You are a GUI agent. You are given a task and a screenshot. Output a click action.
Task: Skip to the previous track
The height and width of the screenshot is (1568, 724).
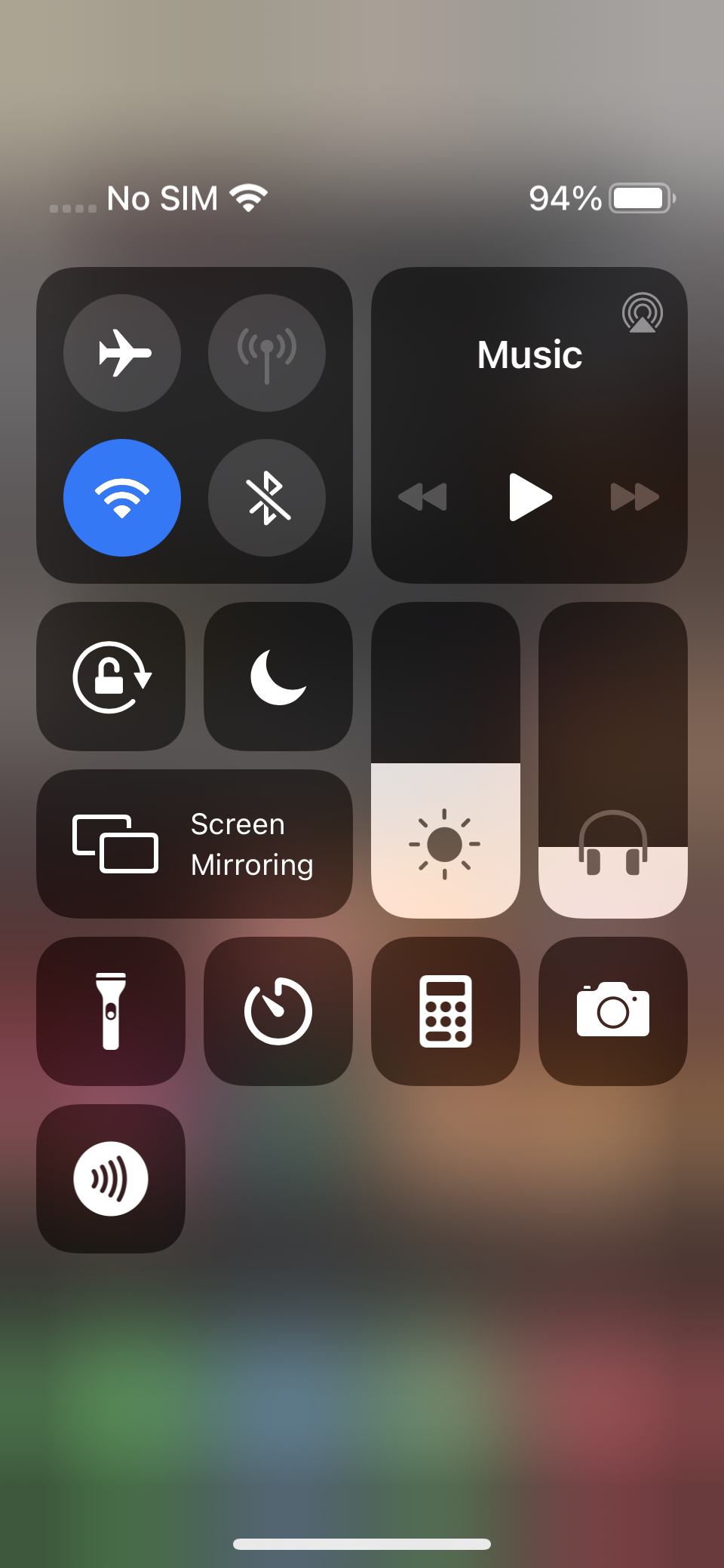point(423,497)
